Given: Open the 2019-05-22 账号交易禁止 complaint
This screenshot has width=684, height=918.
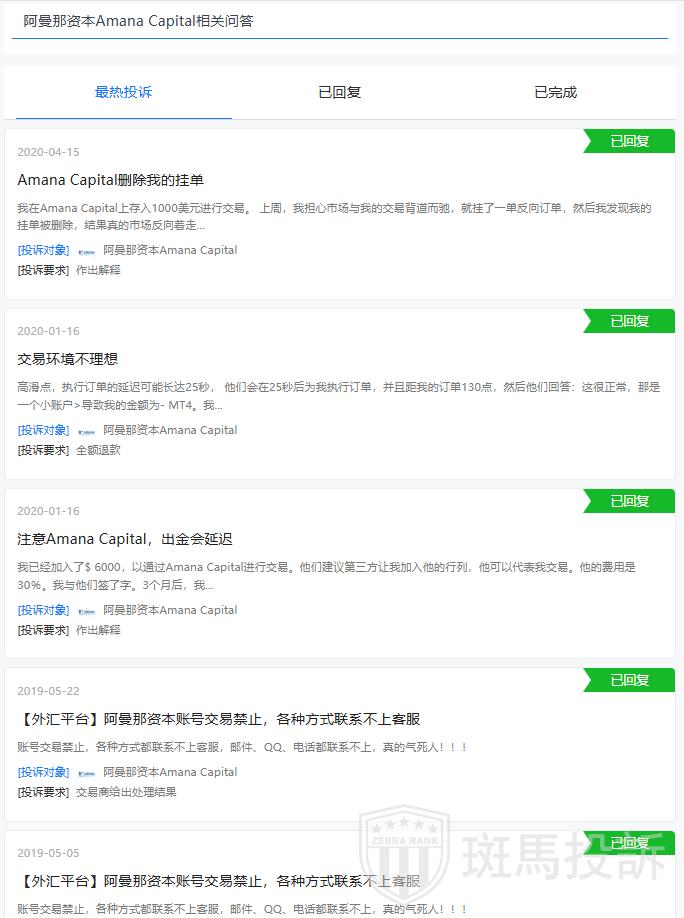Looking at the screenshot, I should pos(219,719).
